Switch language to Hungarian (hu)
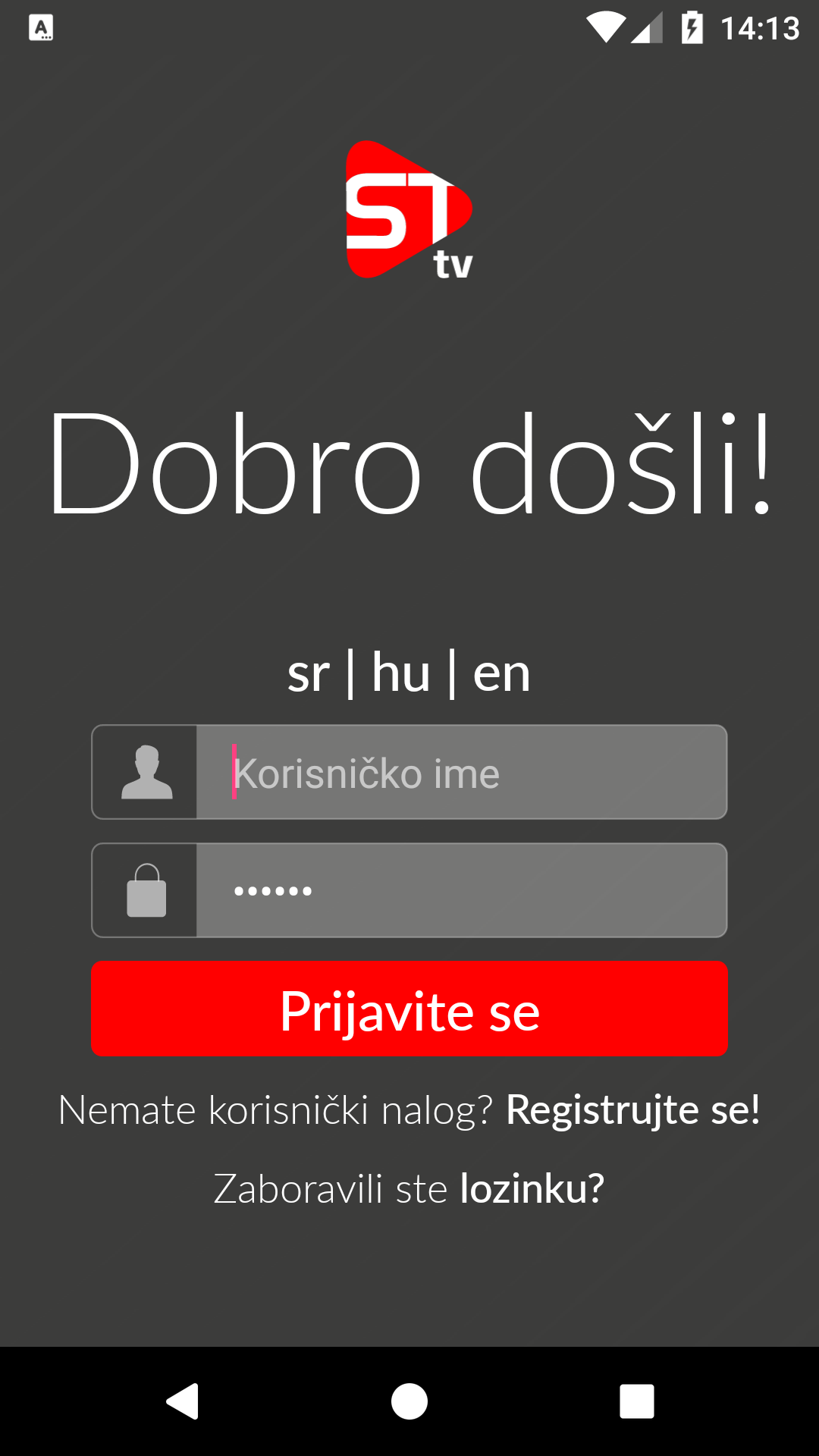 [x=401, y=673]
